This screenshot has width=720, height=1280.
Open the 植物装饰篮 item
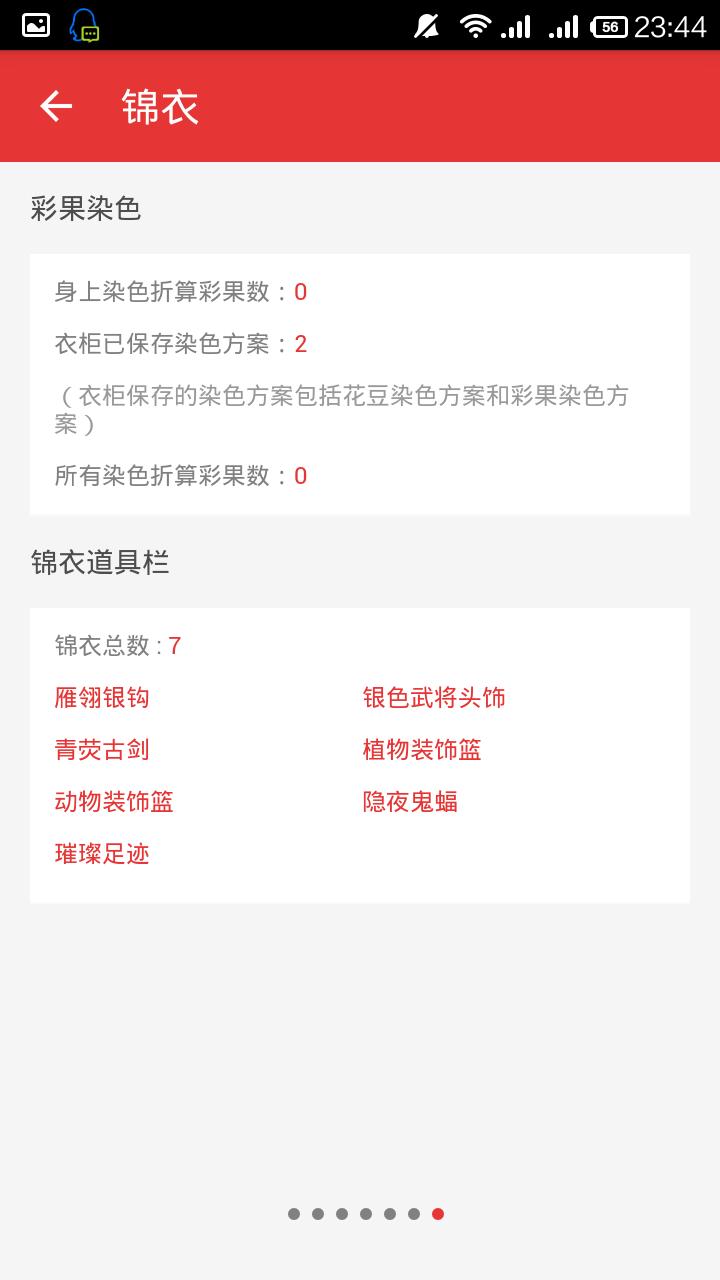point(422,750)
